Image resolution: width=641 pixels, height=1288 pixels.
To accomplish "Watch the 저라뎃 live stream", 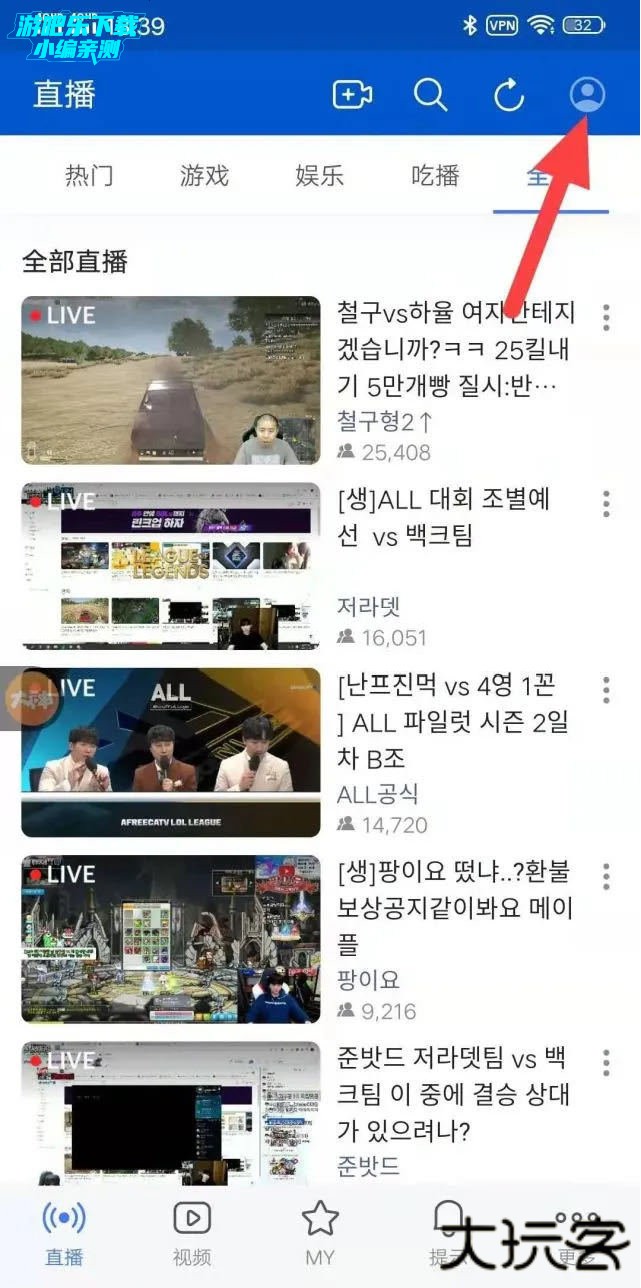I will click(x=171, y=566).
